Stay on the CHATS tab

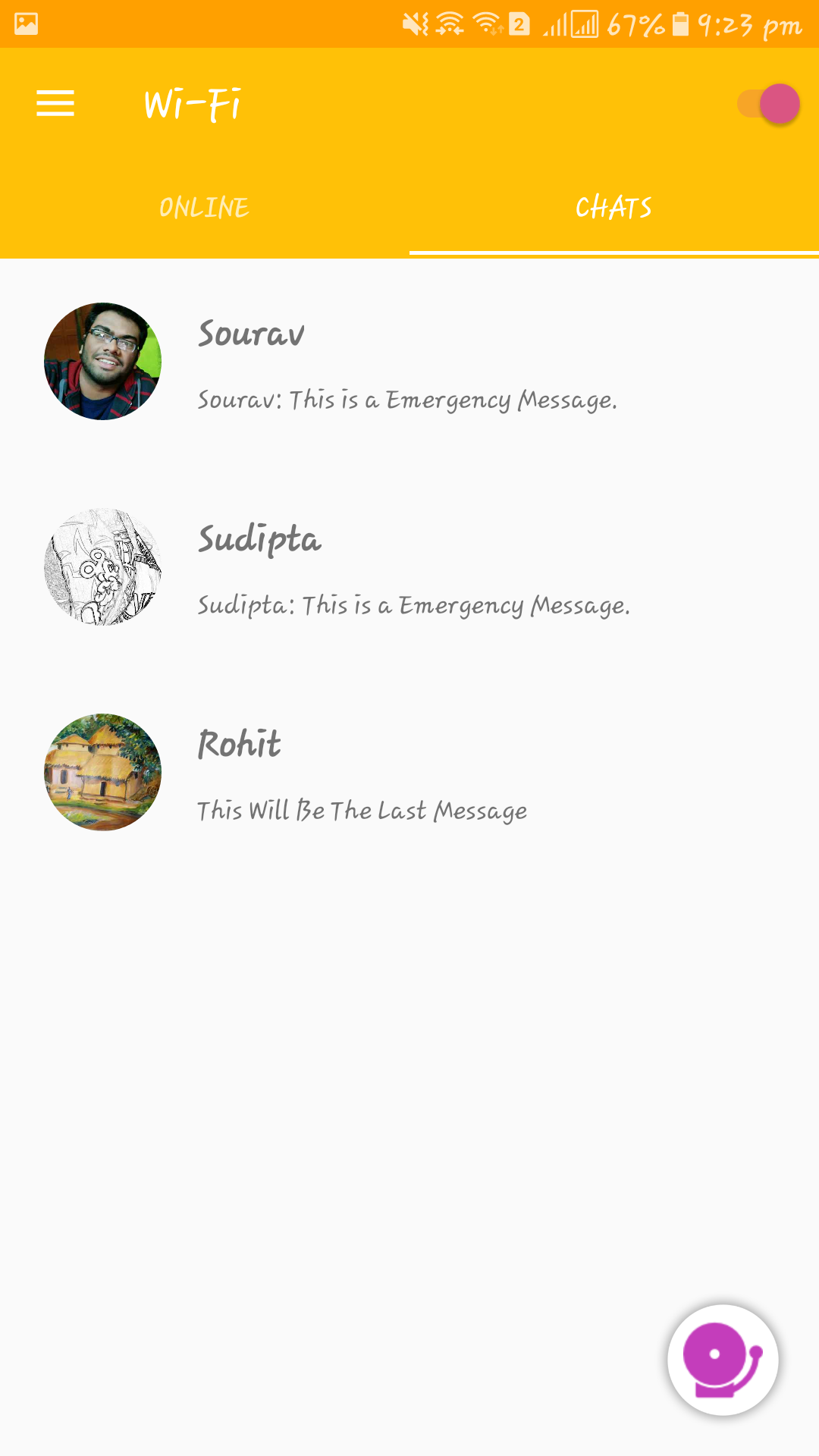[x=613, y=207]
